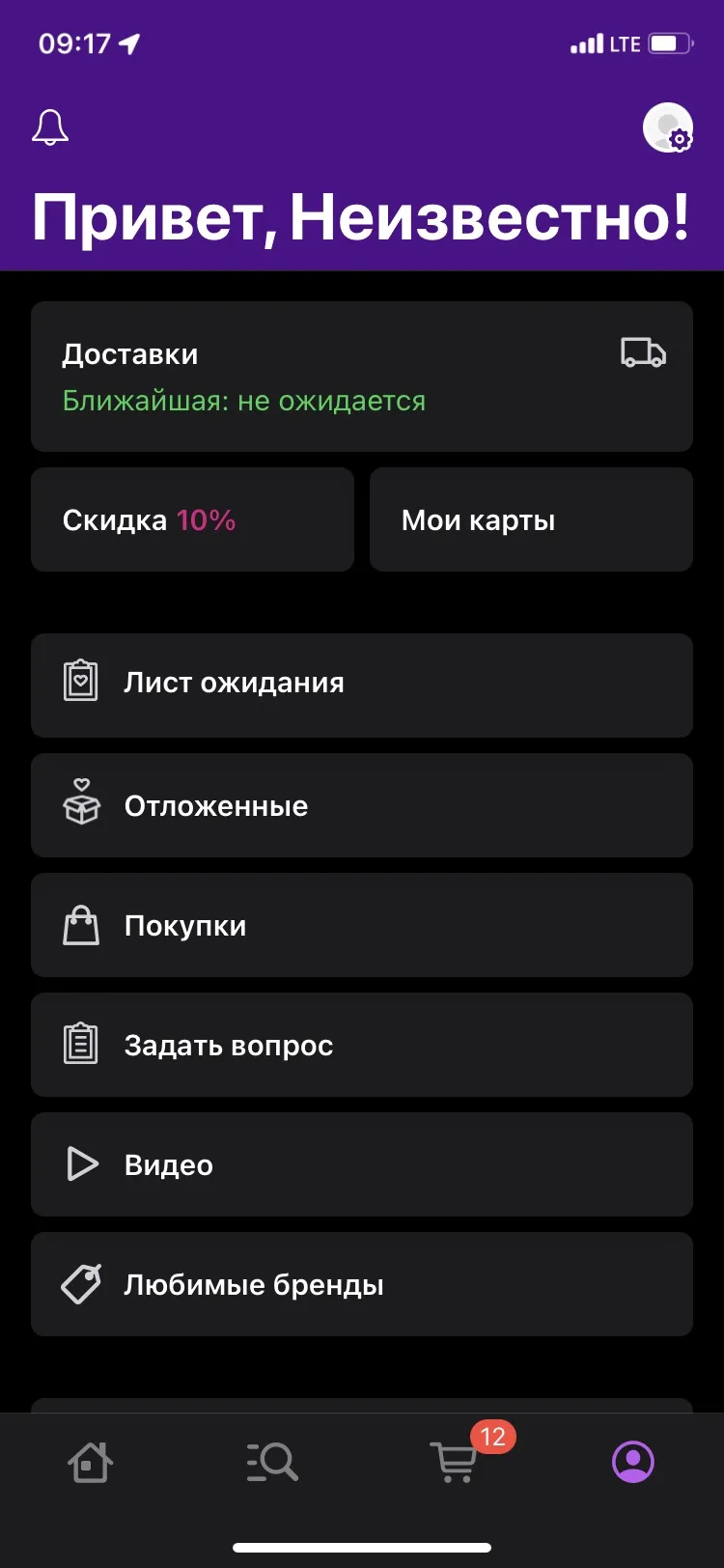Open profile settings avatar icon
Screen dimensions: 724x1568
[x=668, y=127]
